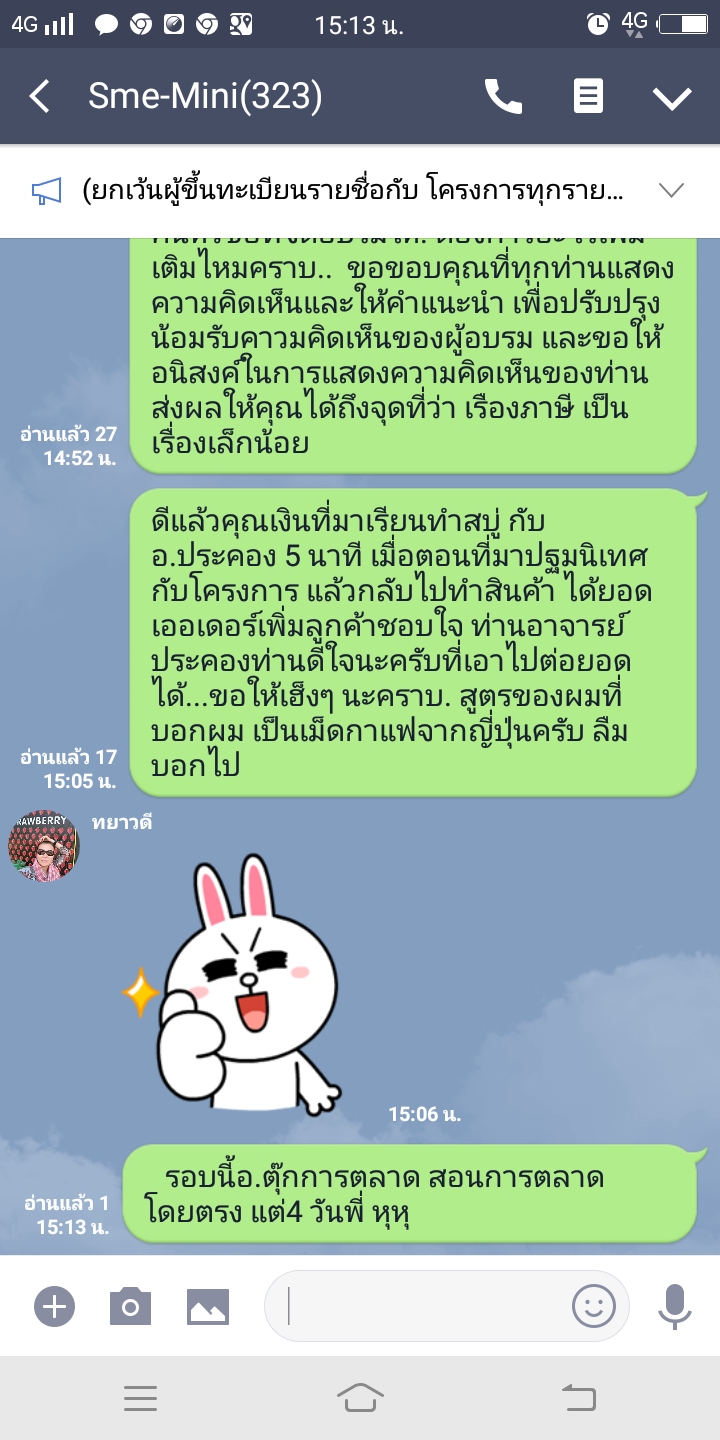Start a group voice call
Screen dimensions: 720x1440
coord(503,97)
